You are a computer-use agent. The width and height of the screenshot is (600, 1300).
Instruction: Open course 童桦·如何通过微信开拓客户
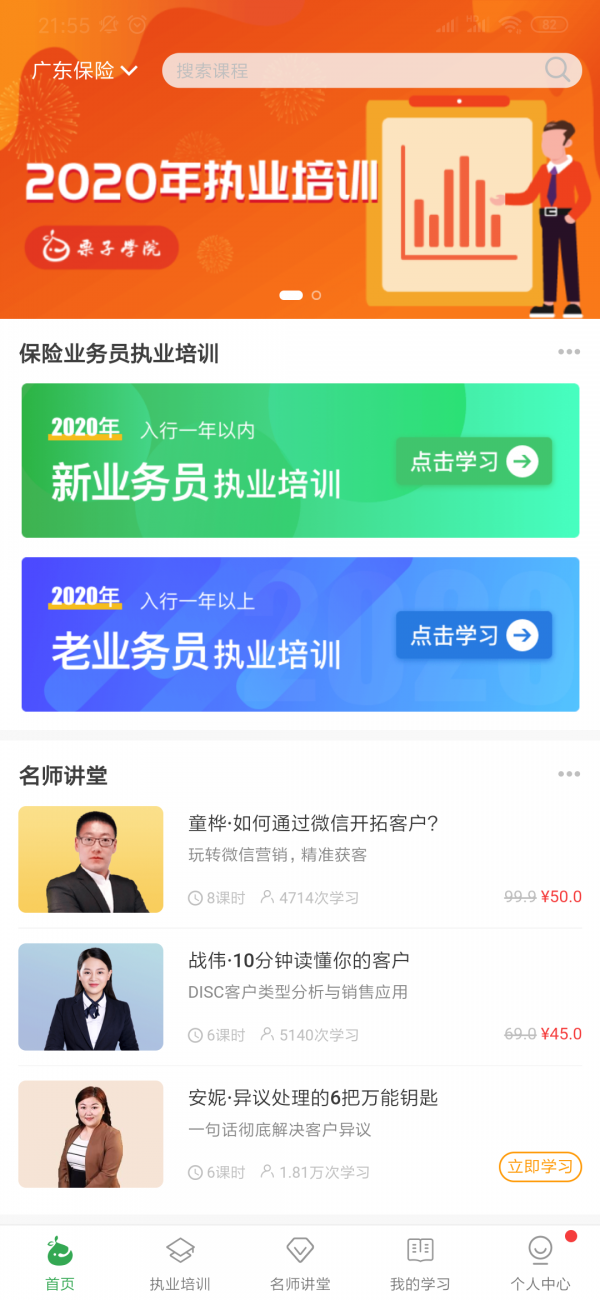(314, 824)
